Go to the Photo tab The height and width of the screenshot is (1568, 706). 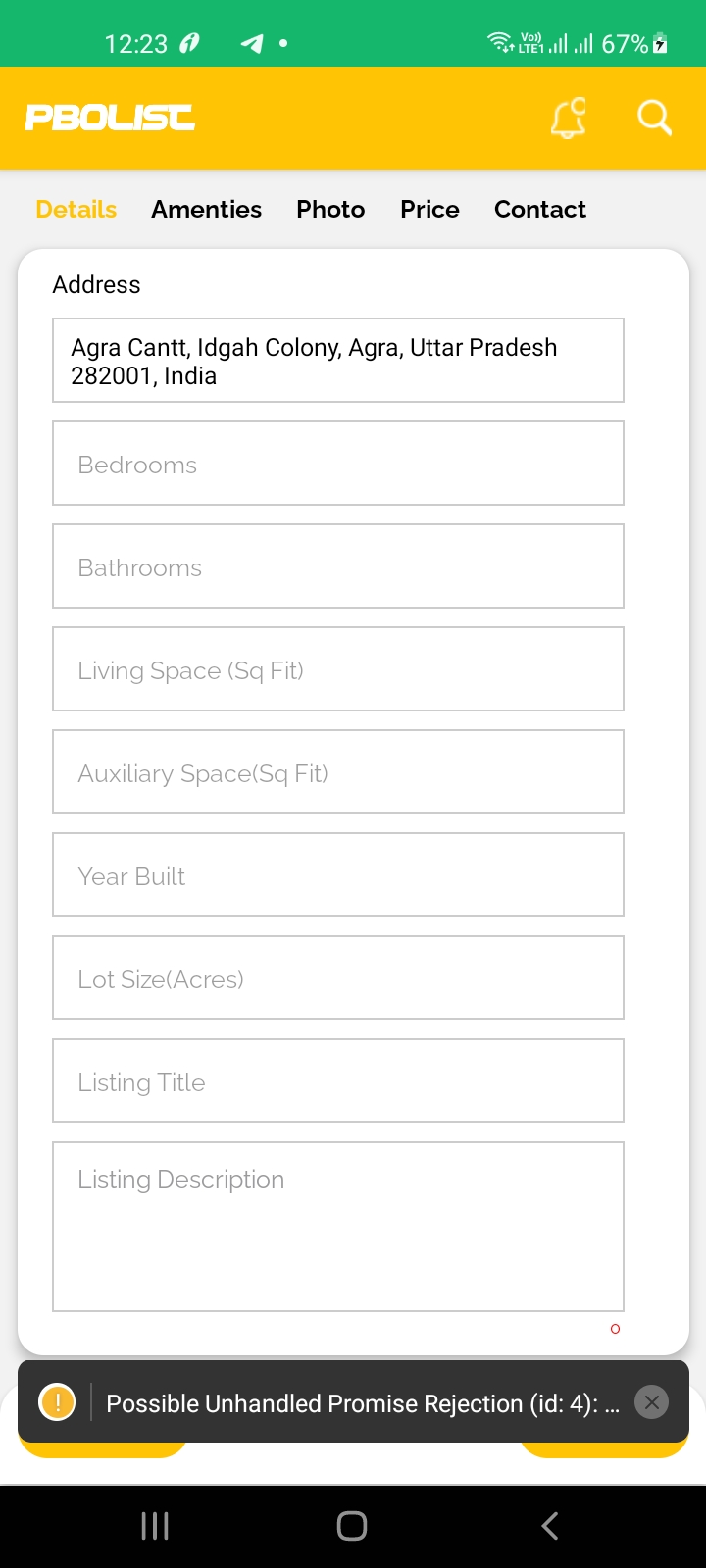330,209
